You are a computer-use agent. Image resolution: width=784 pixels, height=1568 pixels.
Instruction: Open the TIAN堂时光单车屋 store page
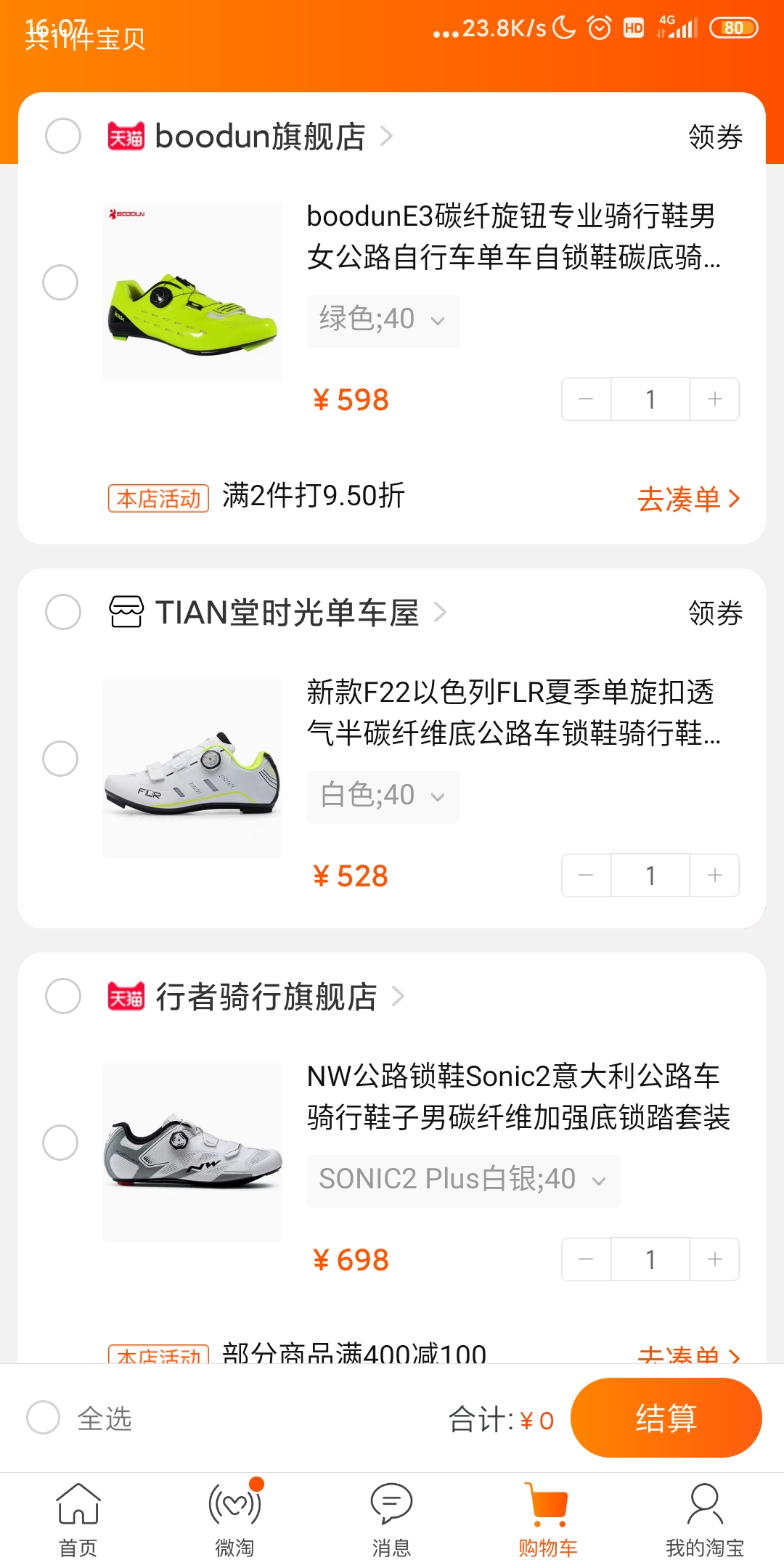[x=287, y=613]
